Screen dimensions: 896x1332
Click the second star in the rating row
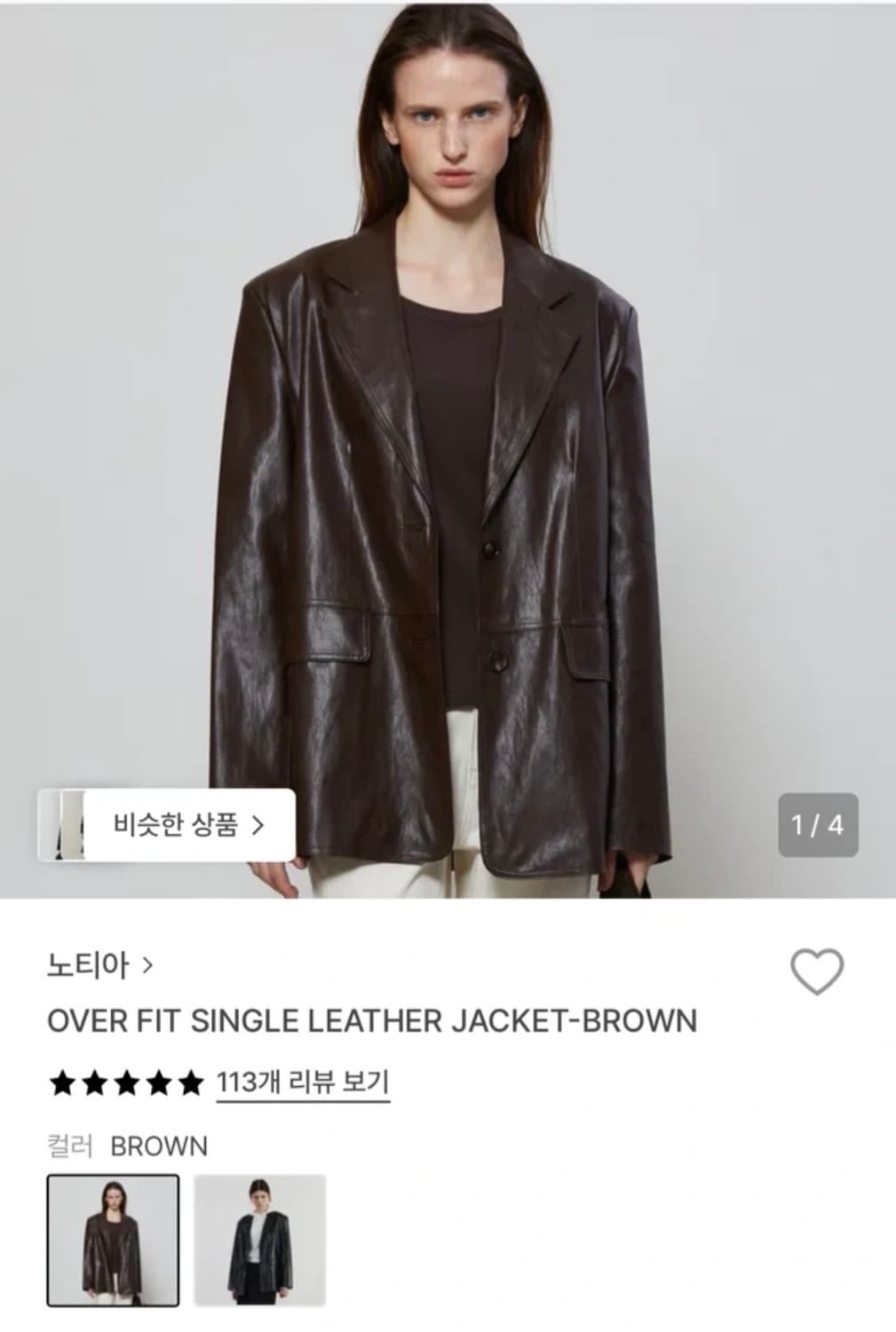(95, 1080)
